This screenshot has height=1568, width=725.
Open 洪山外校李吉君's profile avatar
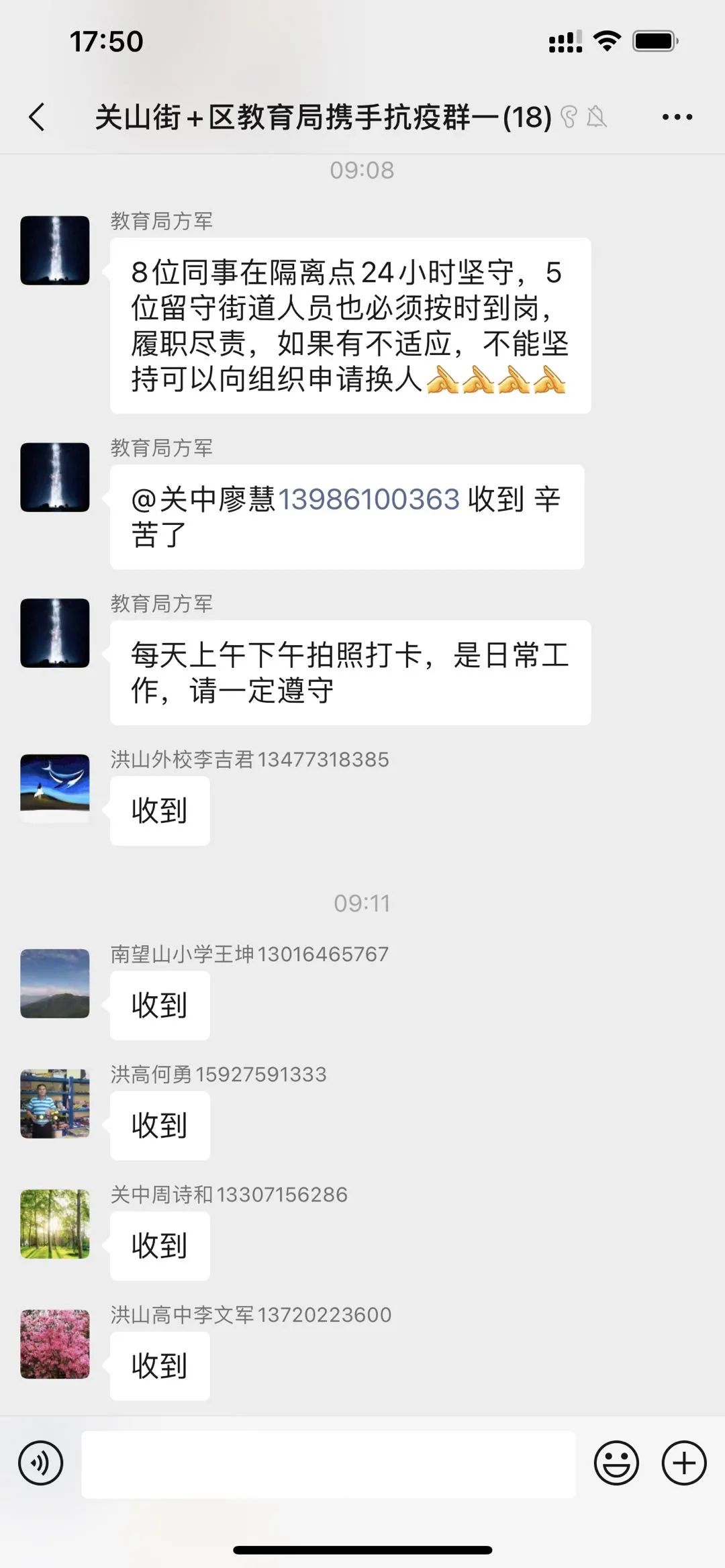[55, 787]
